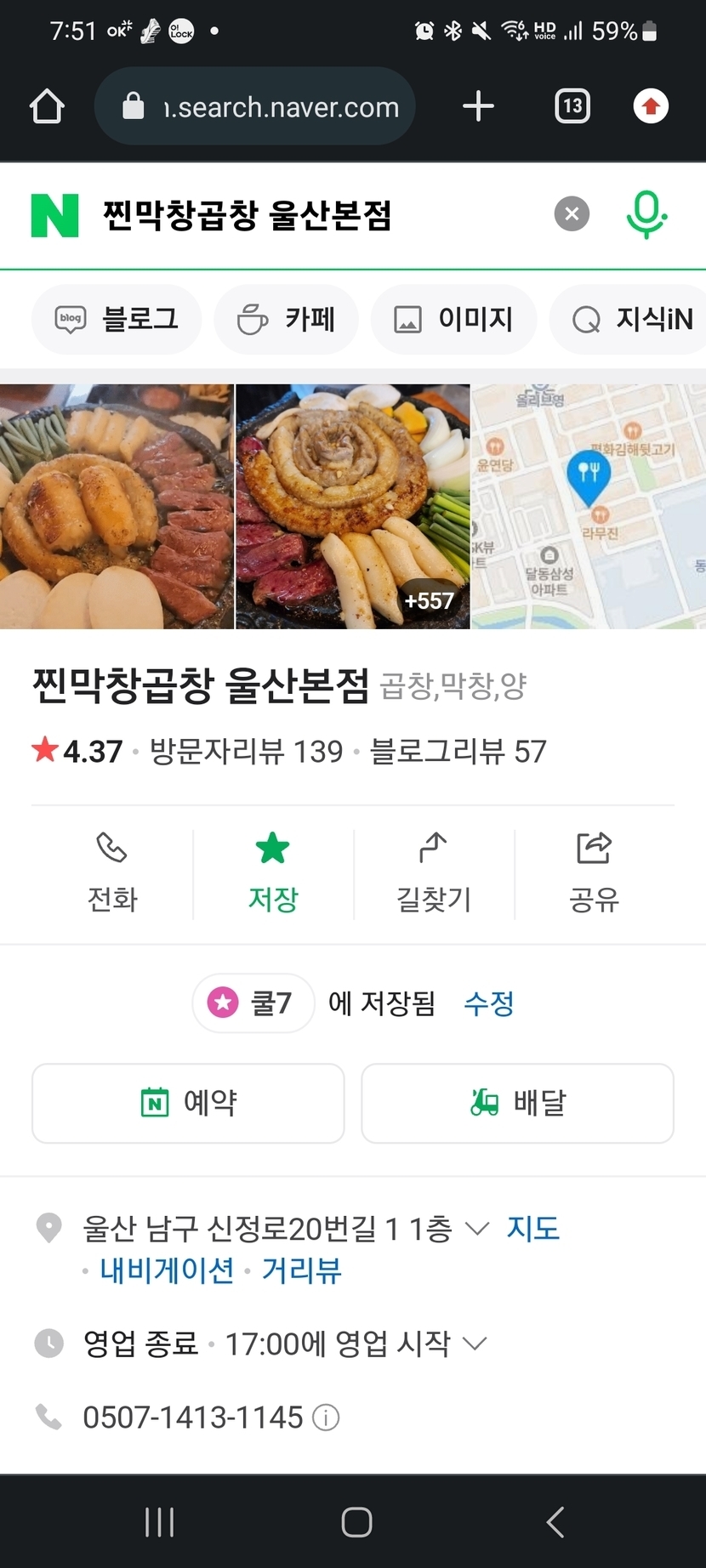The height and width of the screenshot is (1568, 706).
Task: Filter results by 카페
Action: (286, 320)
